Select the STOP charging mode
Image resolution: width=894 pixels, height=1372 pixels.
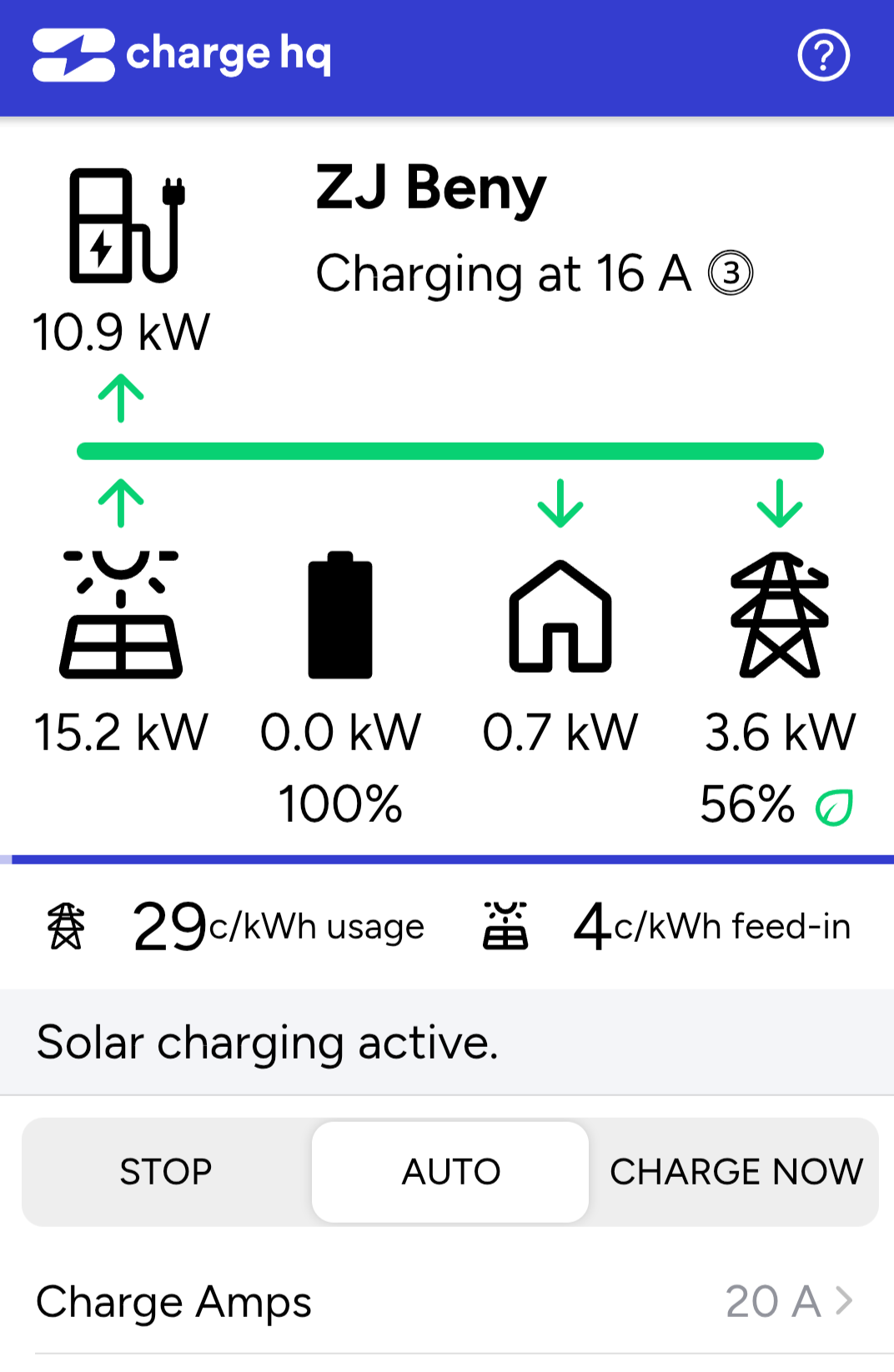[x=166, y=1171]
